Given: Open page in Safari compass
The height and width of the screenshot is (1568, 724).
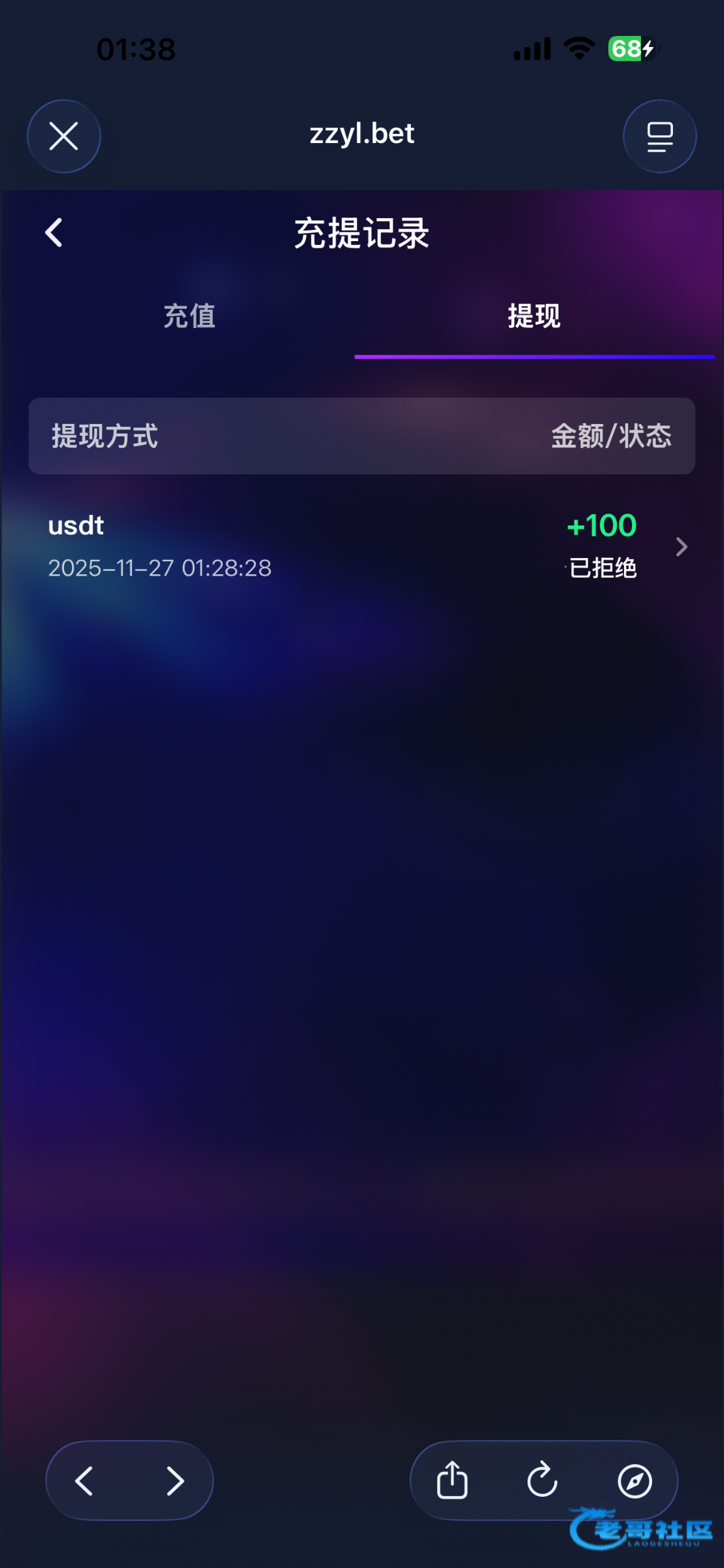Looking at the screenshot, I should point(634,1480).
